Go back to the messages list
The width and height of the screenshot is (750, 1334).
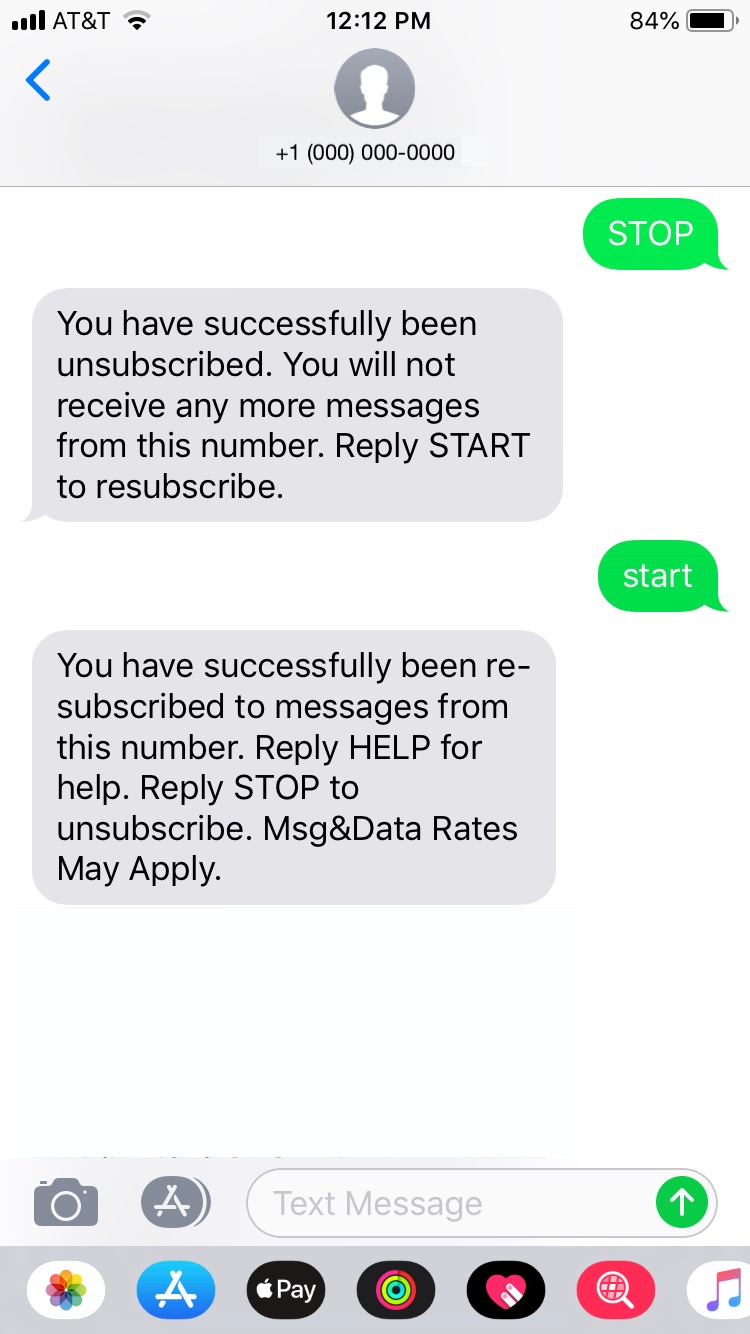pyautogui.click(x=38, y=80)
